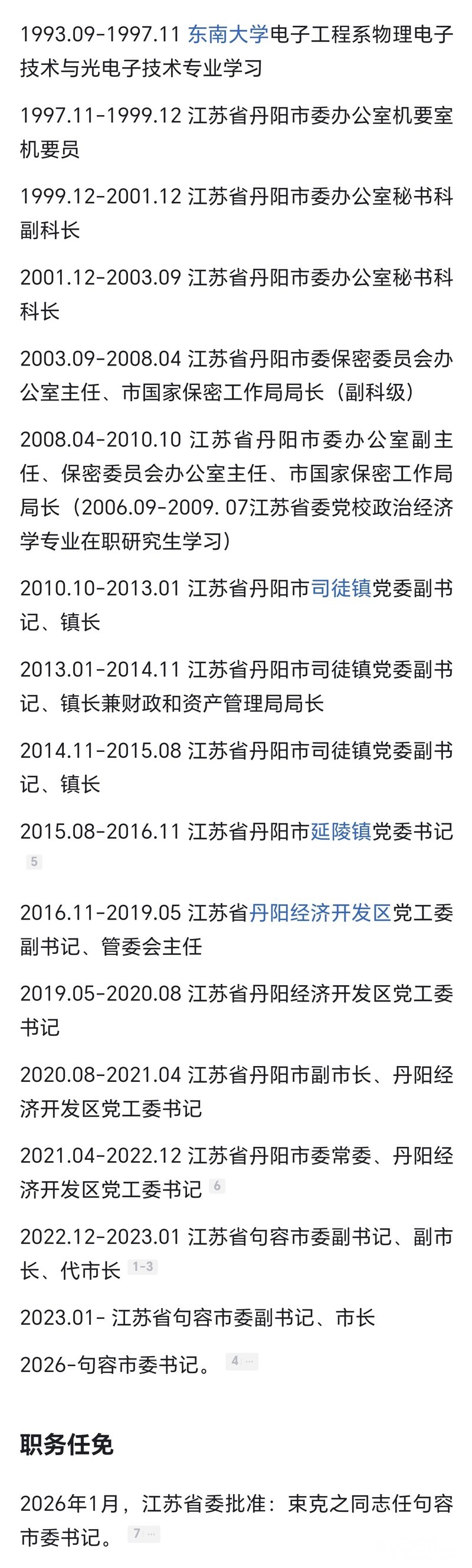Open reference 4 after 句容市委书记
This screenshot has width=472, height=1568.
tap(241, 1361)
